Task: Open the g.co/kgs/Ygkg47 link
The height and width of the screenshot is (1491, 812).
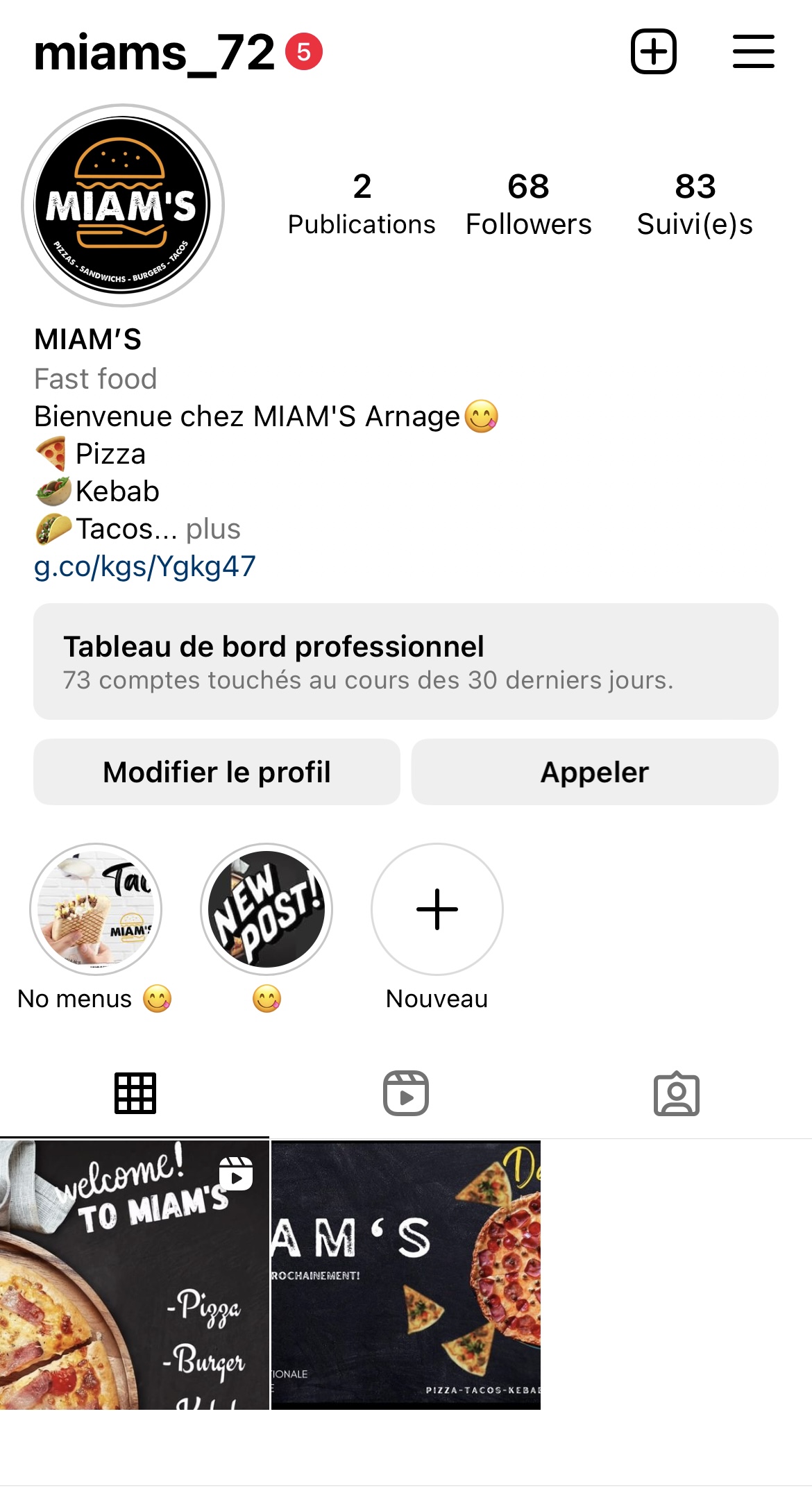Action: (x=145, y=566)
